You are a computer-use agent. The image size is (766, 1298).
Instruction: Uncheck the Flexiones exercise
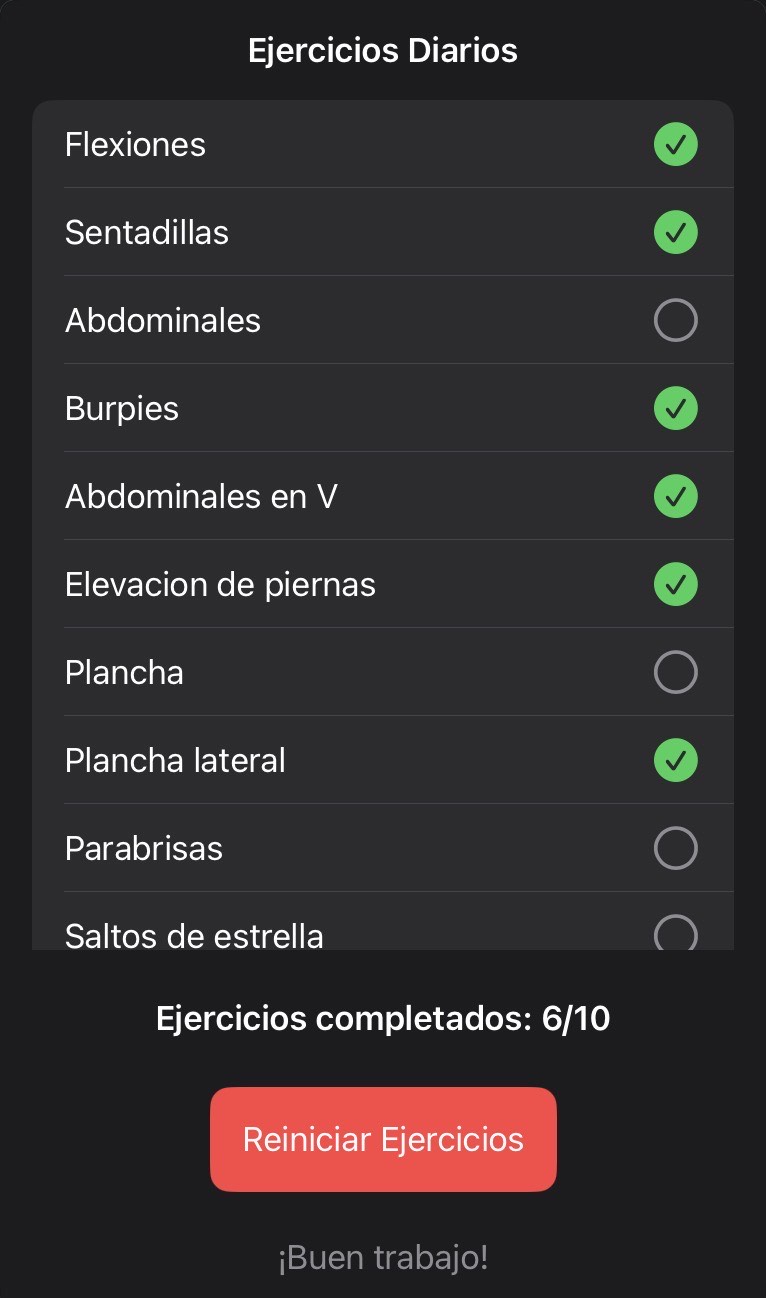tap(675, 145)
